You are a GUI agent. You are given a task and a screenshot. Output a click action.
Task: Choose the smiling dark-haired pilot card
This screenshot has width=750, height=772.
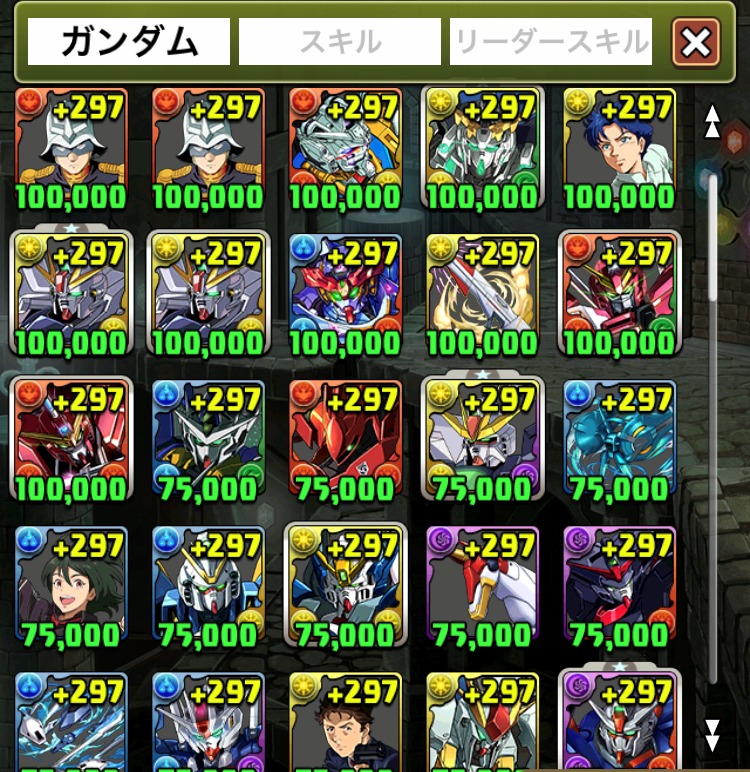(70, 587)
